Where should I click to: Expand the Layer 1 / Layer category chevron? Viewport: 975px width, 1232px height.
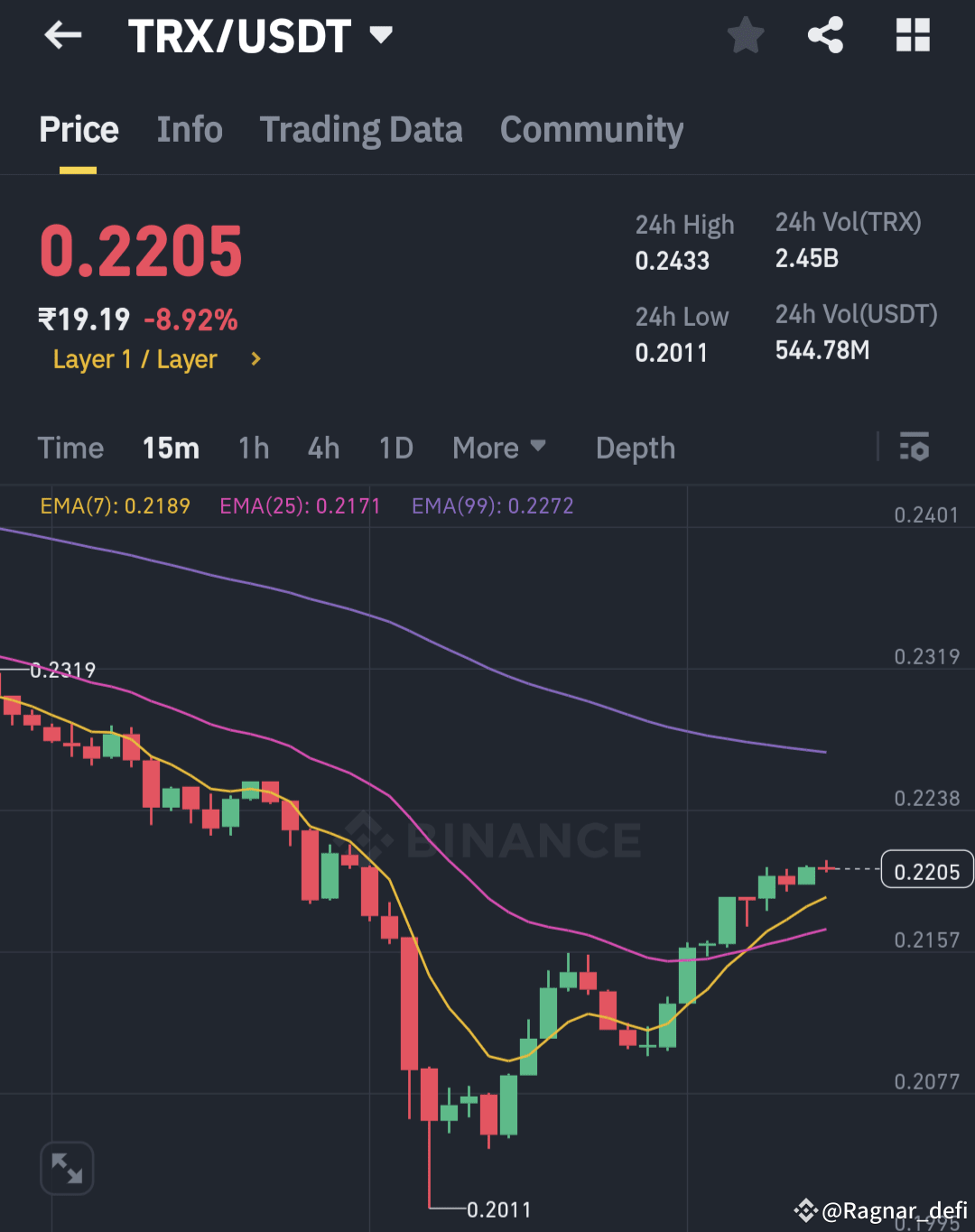pos(255,358)
